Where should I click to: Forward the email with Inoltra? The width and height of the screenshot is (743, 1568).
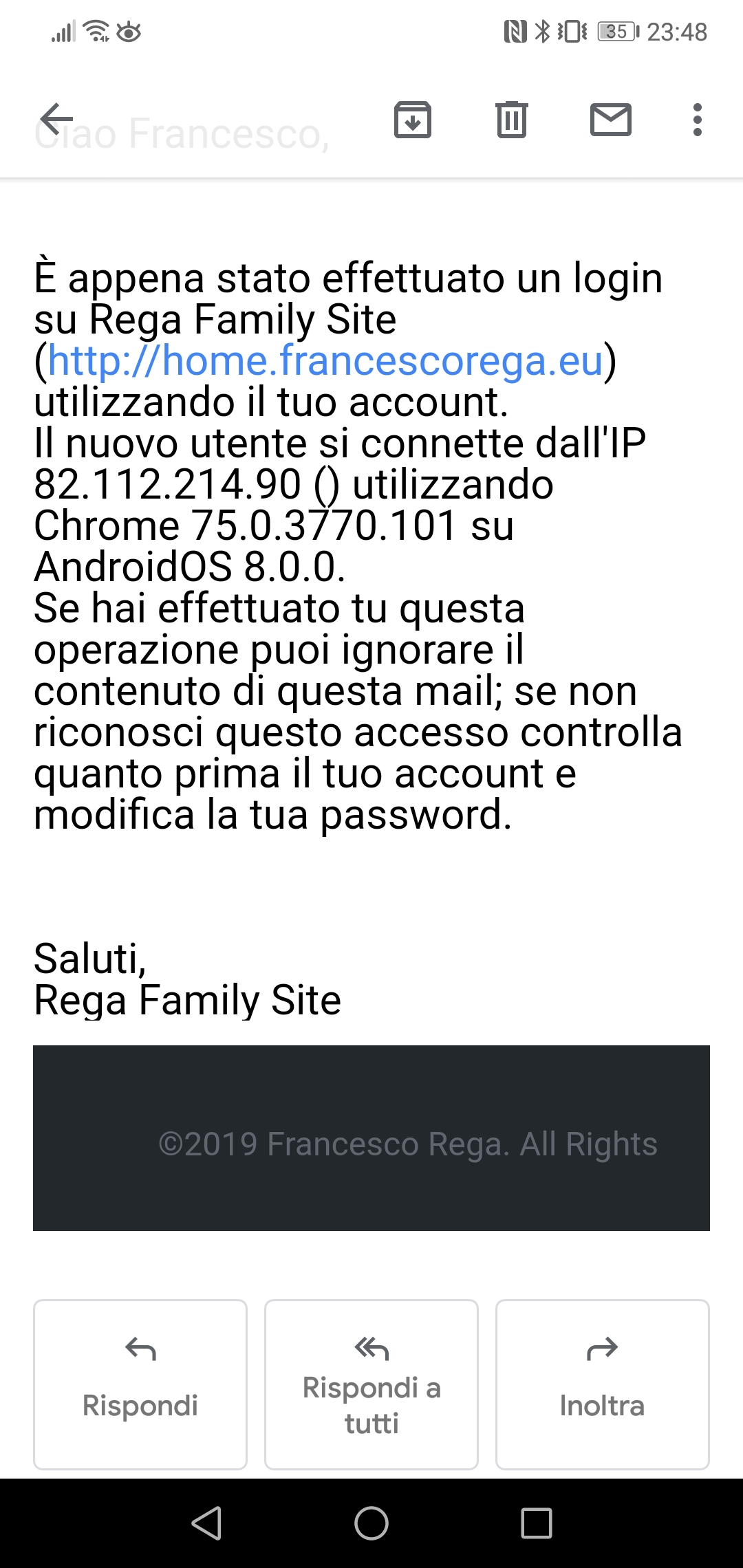[603, 1384]
